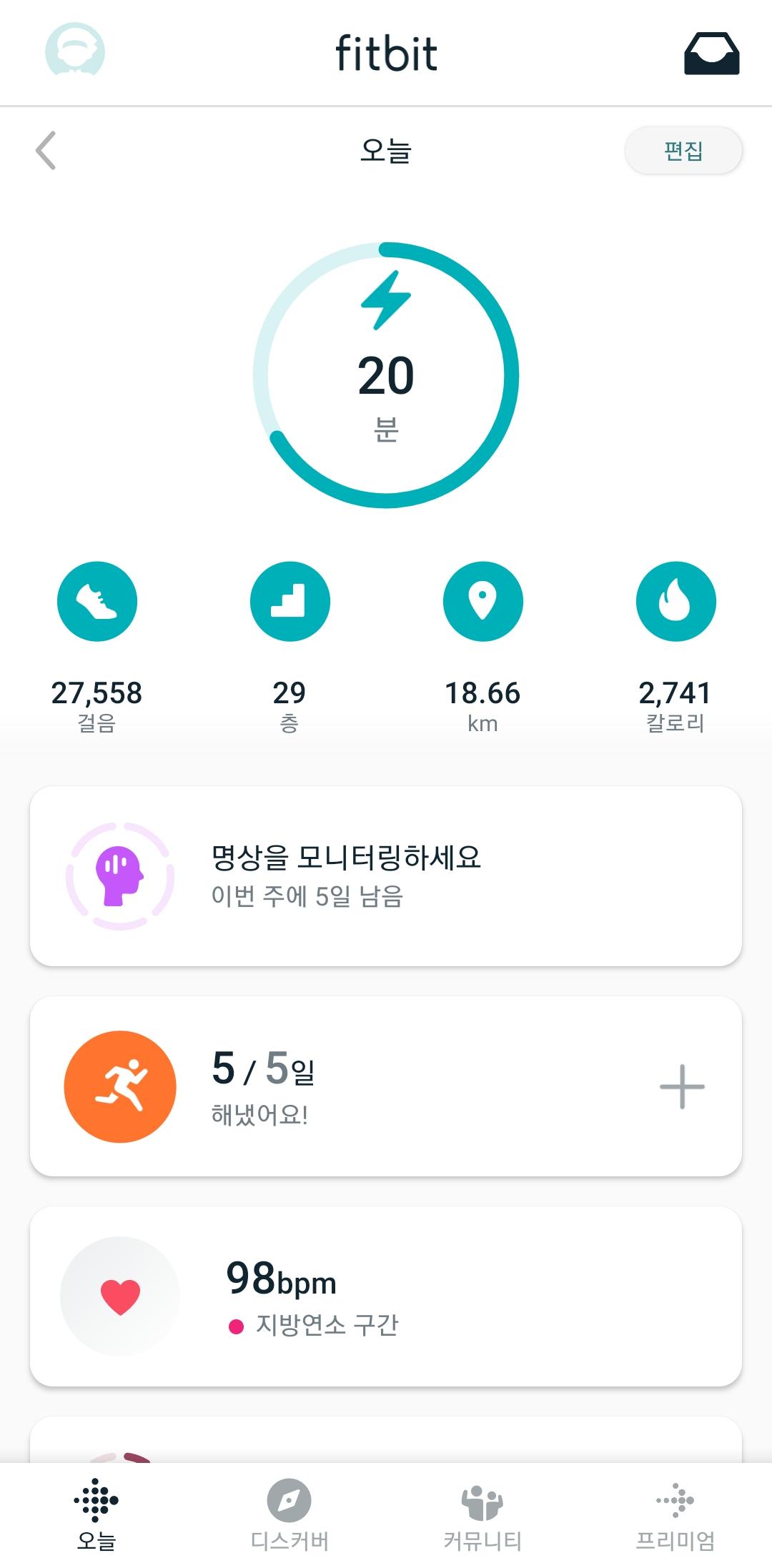The image size is (772, 1568).
Task: Open the 98bpm heart rate card
Action: point(386,1296)
